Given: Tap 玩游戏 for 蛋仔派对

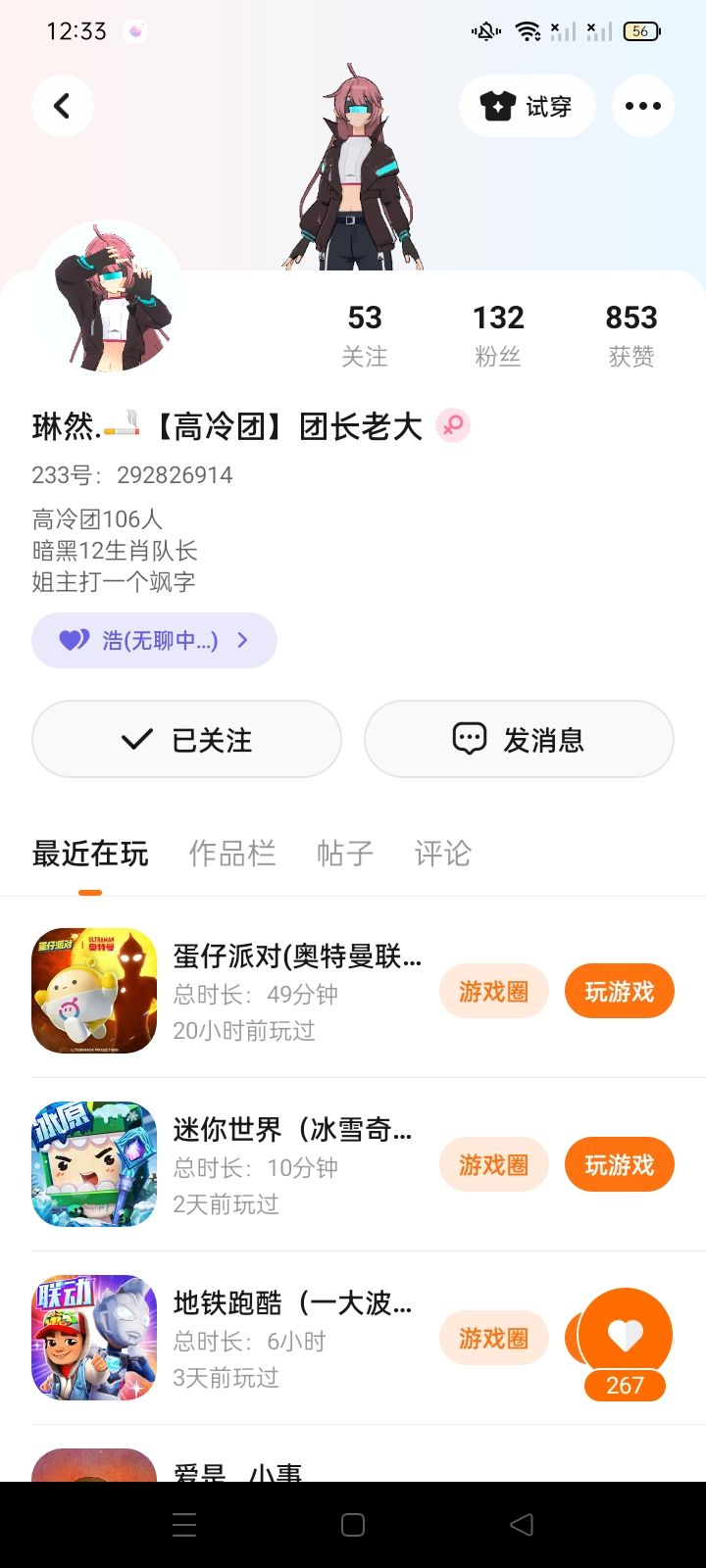Looking at the screenshot, I should coord(619,992).
